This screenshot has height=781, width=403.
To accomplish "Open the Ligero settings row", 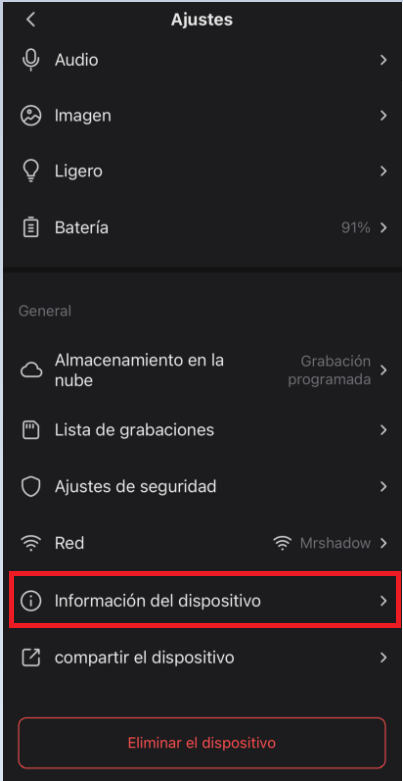I will [x=201, y=171].
